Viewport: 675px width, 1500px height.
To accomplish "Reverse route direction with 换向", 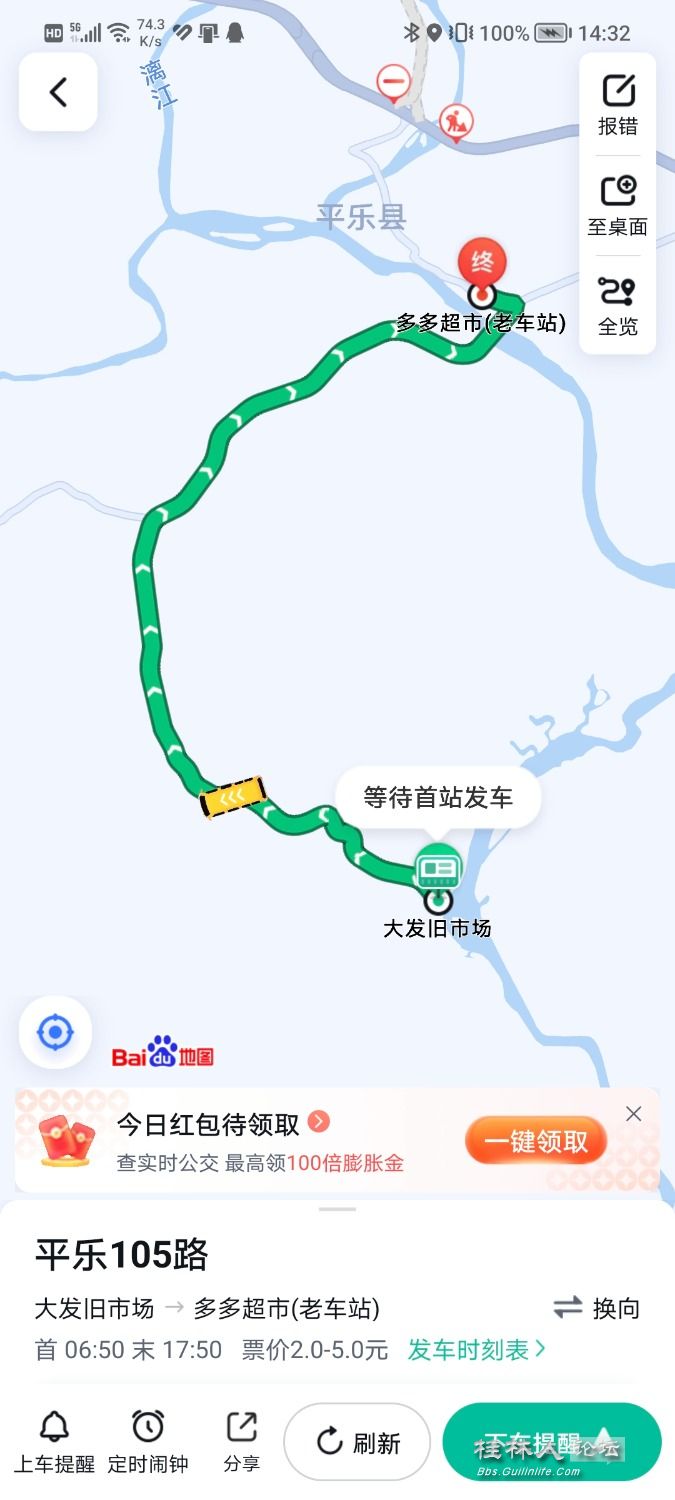I will tap(596, 1308).
